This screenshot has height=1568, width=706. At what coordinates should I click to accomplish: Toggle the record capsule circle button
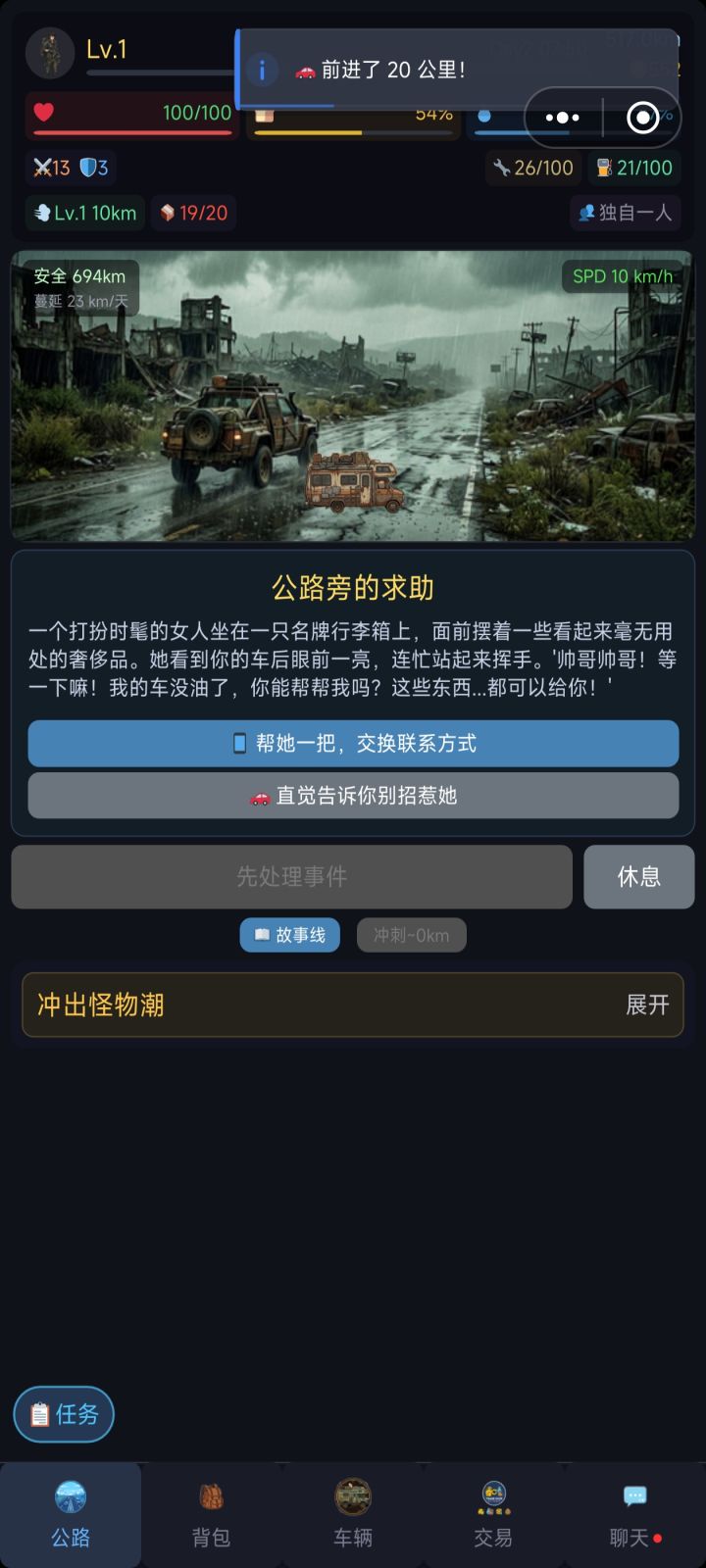(644, 117)
